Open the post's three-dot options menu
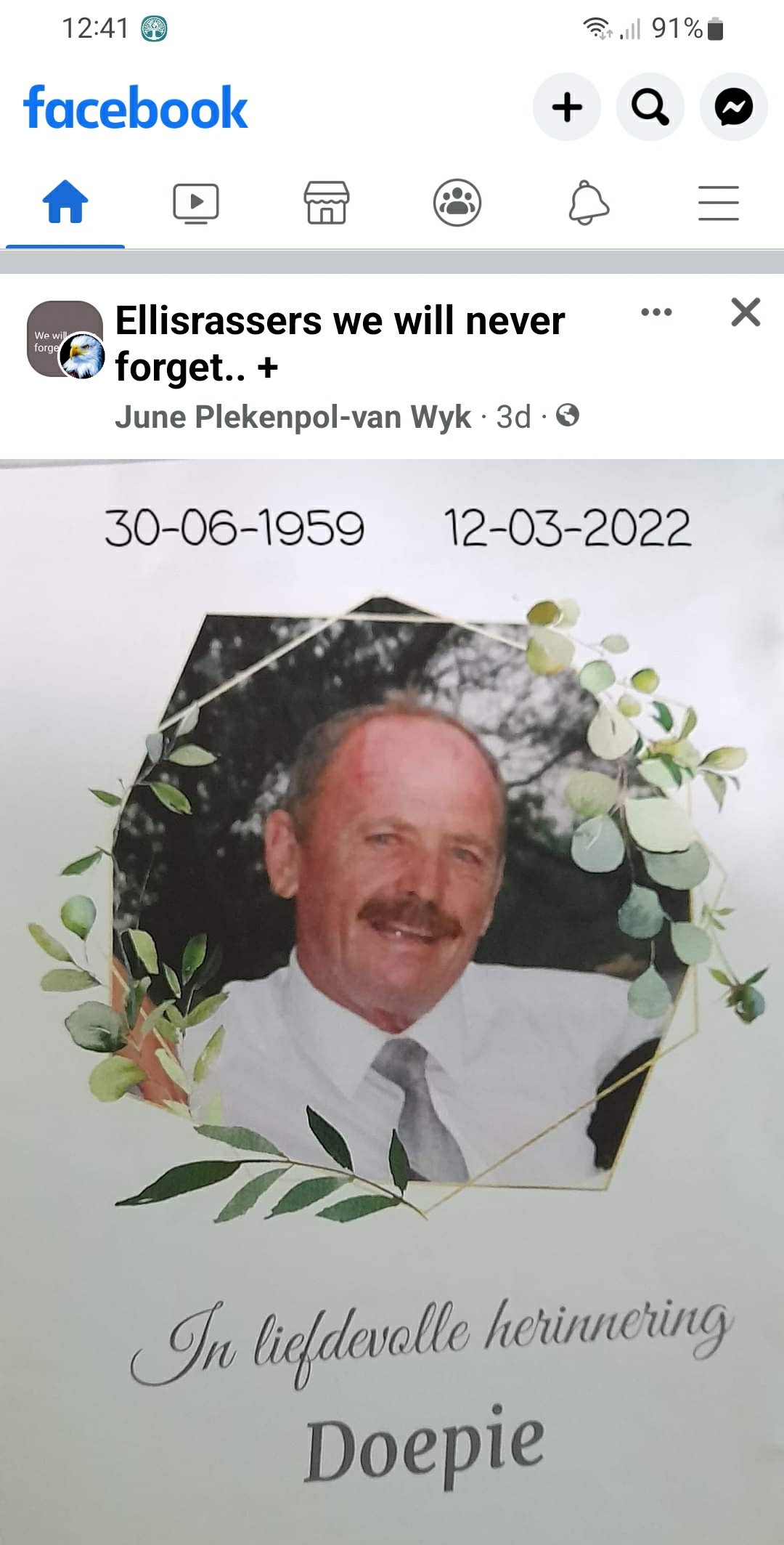 [x=656, y=312]
